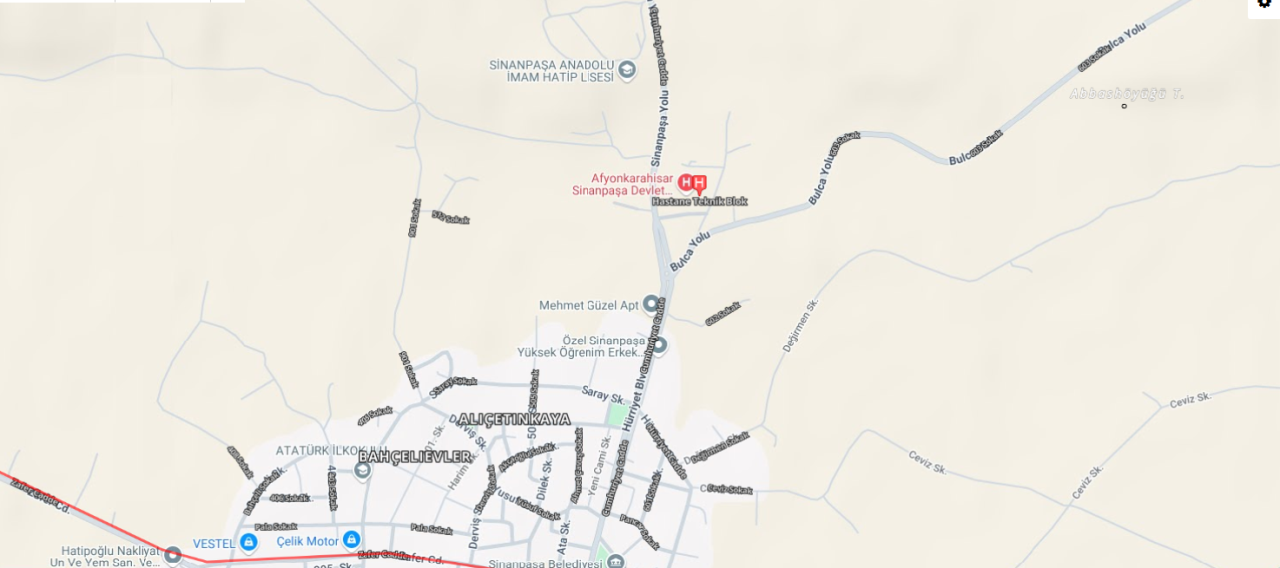Open the settings gear icon
Viewport: 1280px width, 568px height.
click(x=1264, y=4)
